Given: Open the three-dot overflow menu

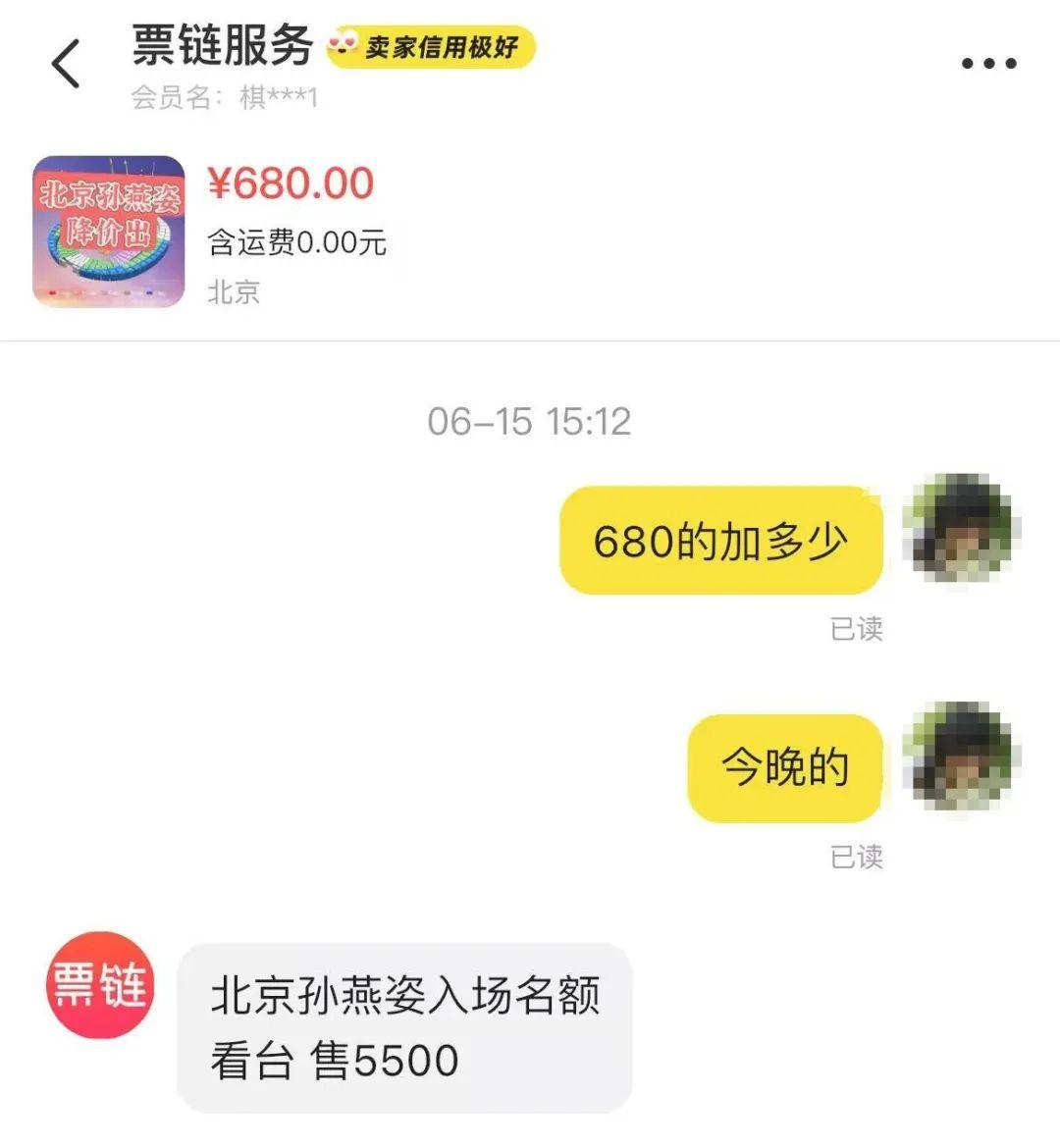Looking at the screenshot, I should pyautogui.click(x=987, y=64).
